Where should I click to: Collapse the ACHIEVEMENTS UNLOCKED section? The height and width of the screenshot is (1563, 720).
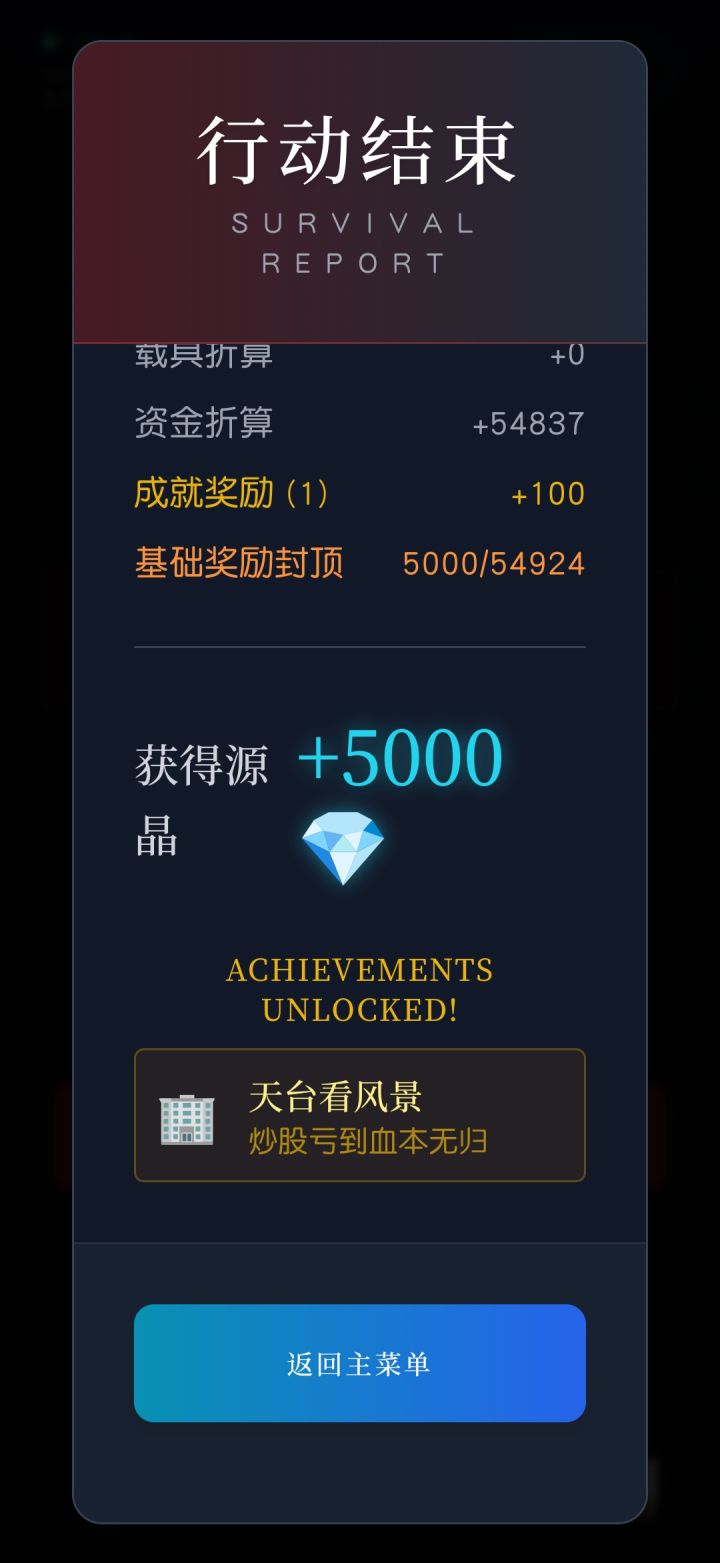[x=360, y=986]
